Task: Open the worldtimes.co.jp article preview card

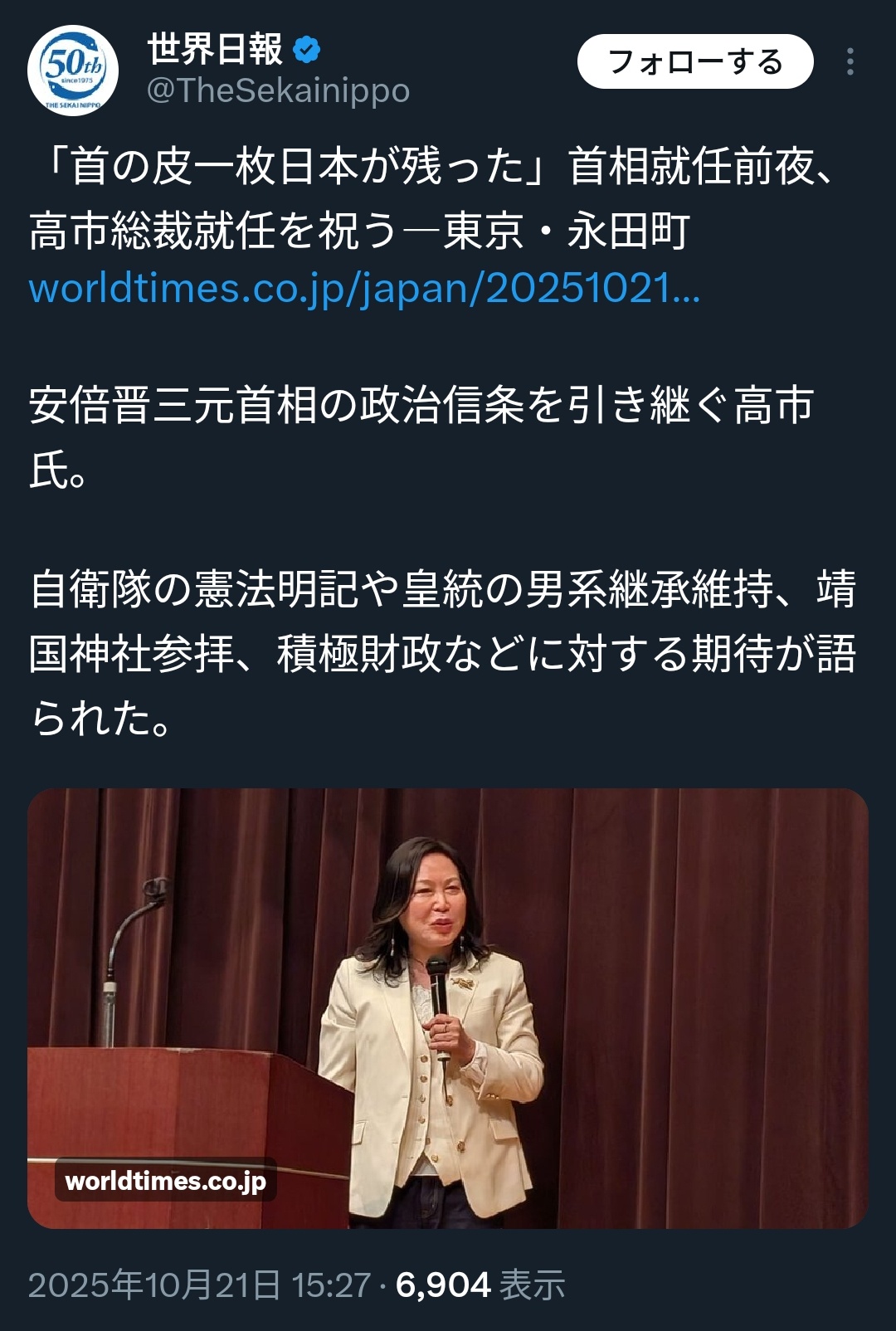Action: [x=448, y=1007]
